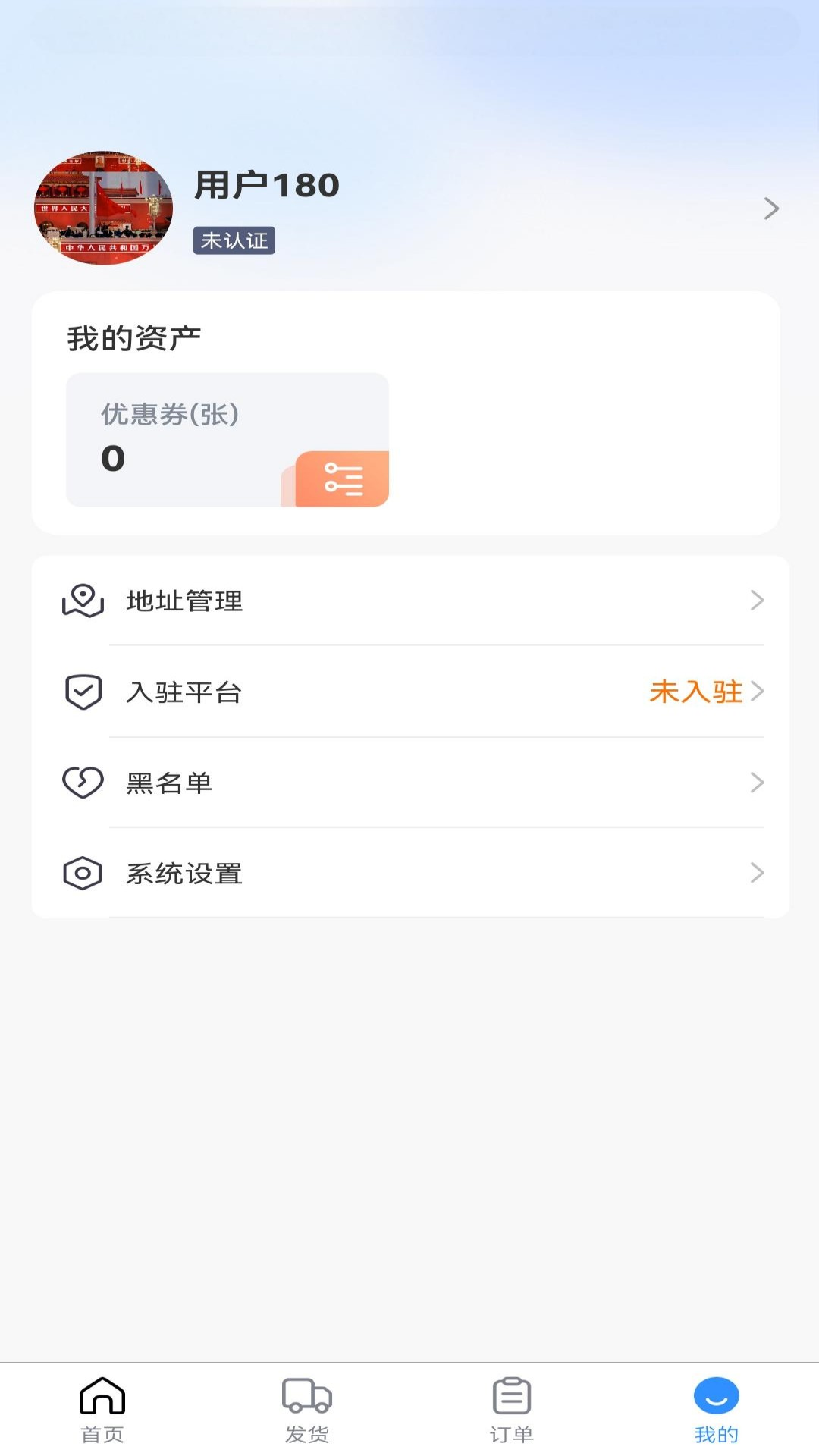Screen dimensions: 819x1456
Task: Click the 入驻平台 shield icon
Action: point(83,692)
